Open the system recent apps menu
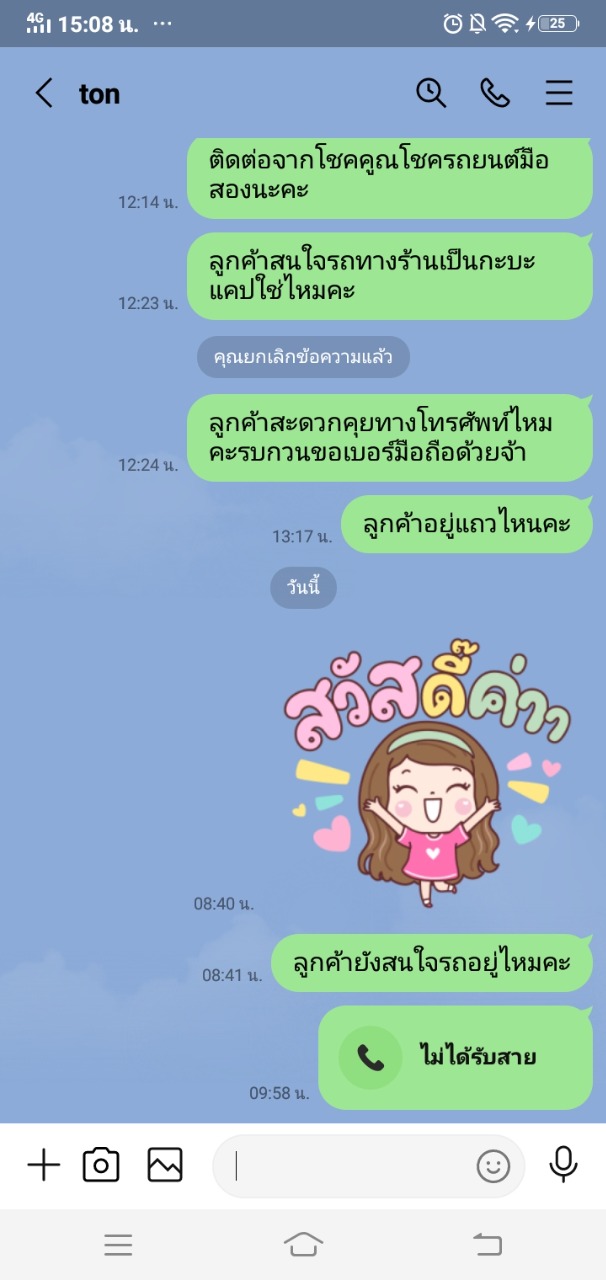Viewport: 606px width, 1280px height. point(118,1244)
